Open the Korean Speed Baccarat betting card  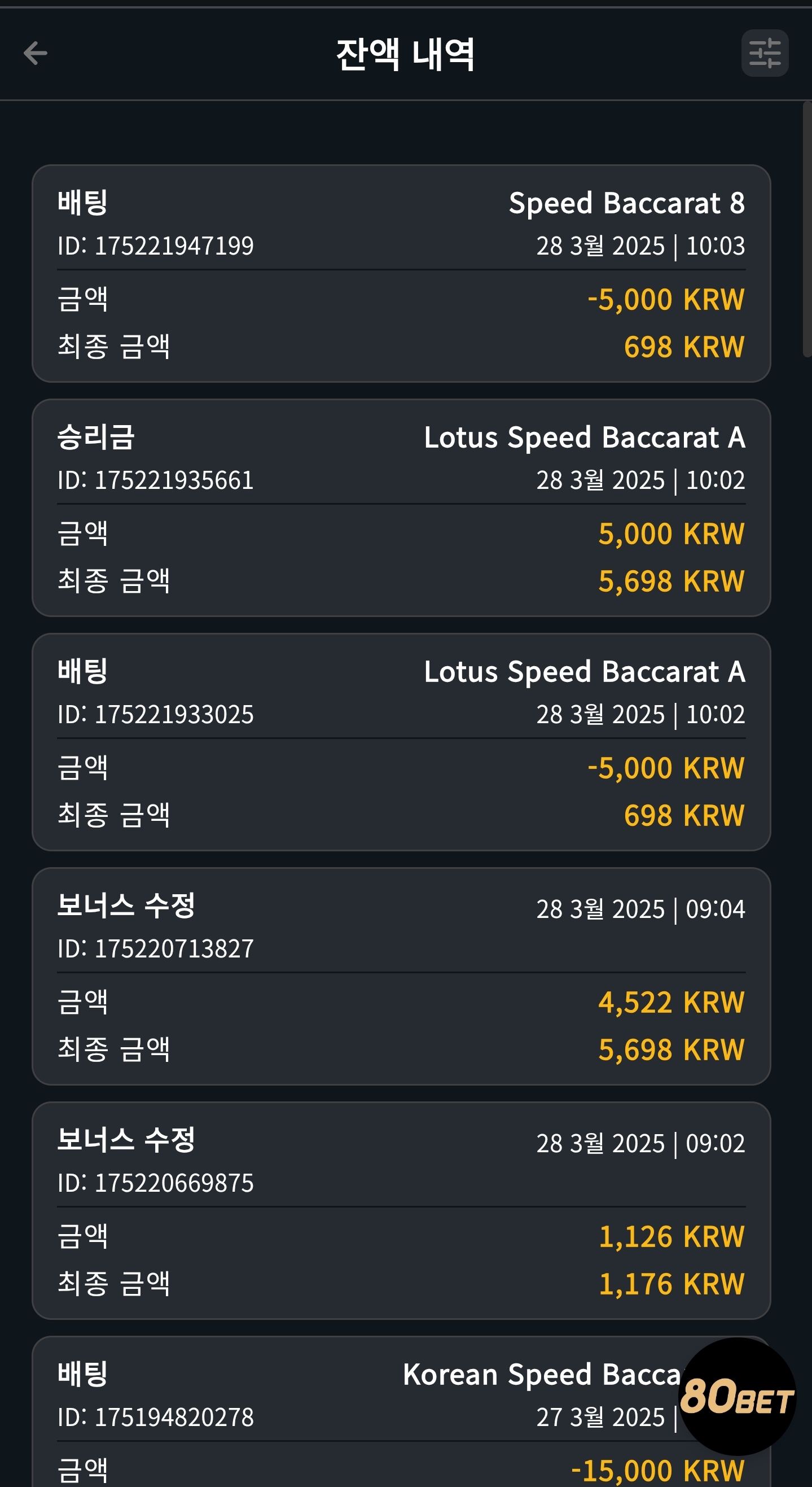coord(401,1412)
